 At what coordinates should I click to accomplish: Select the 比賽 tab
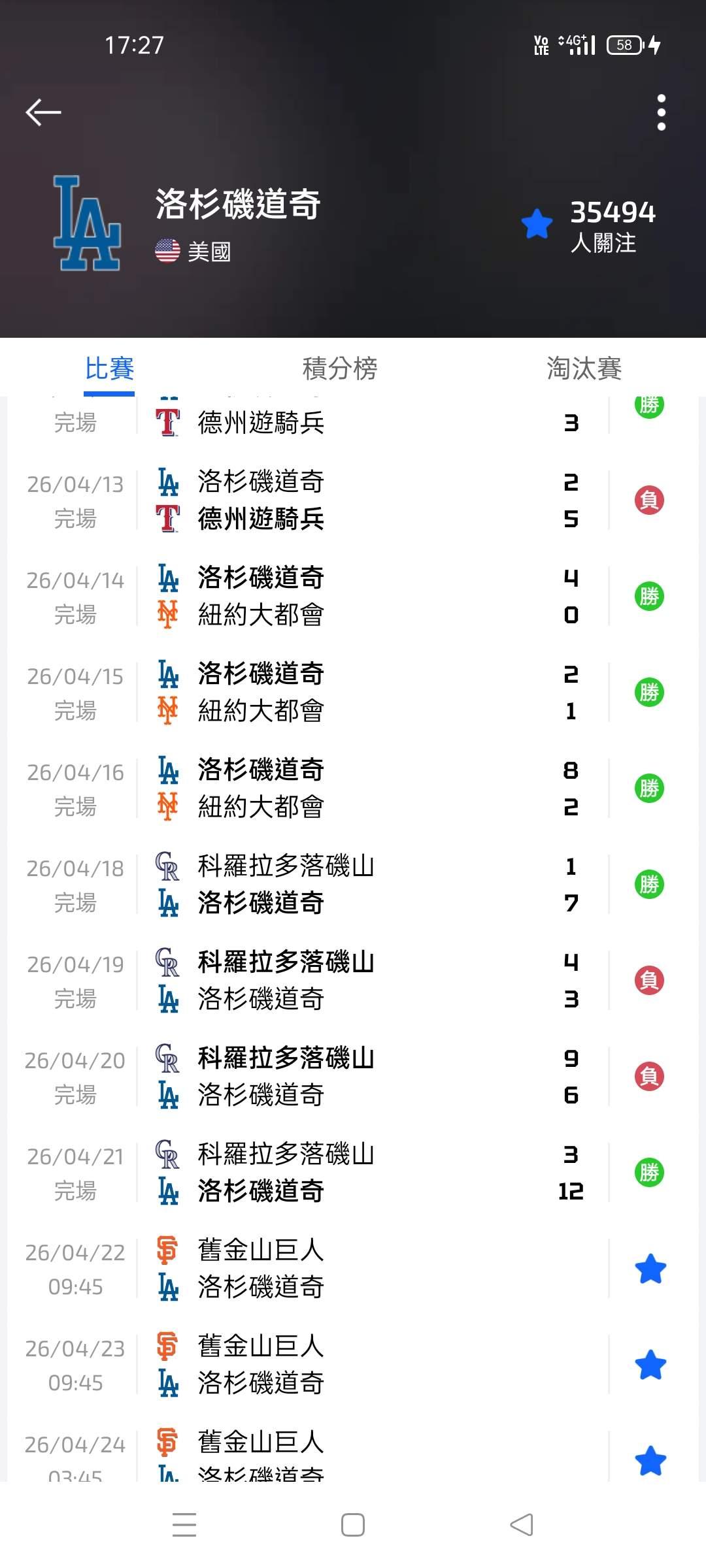(109, 368)
